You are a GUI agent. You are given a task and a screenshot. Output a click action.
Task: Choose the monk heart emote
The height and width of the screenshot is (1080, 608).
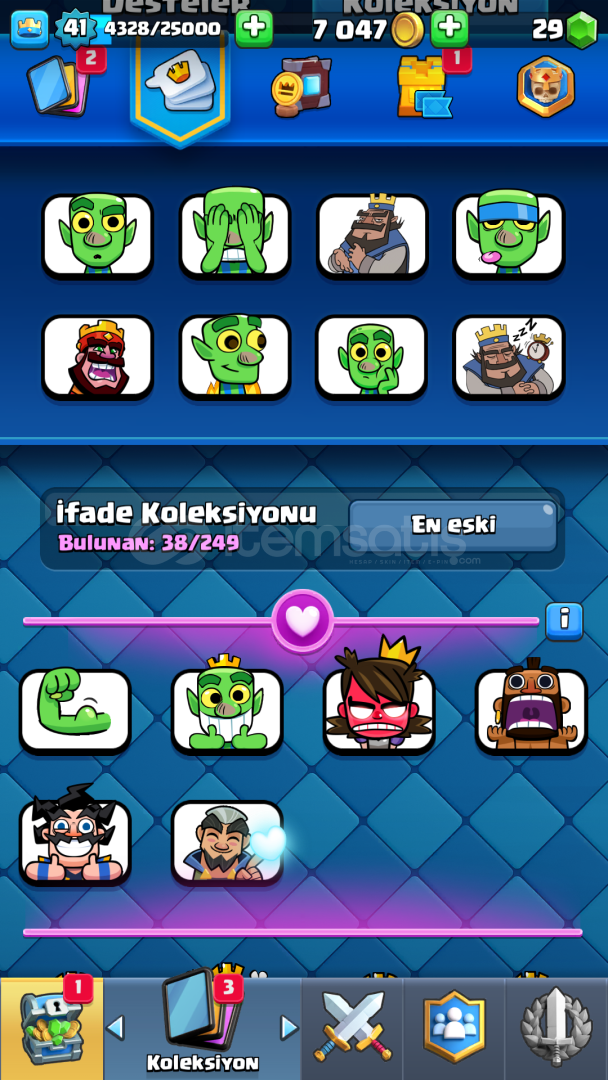point(227,843)
